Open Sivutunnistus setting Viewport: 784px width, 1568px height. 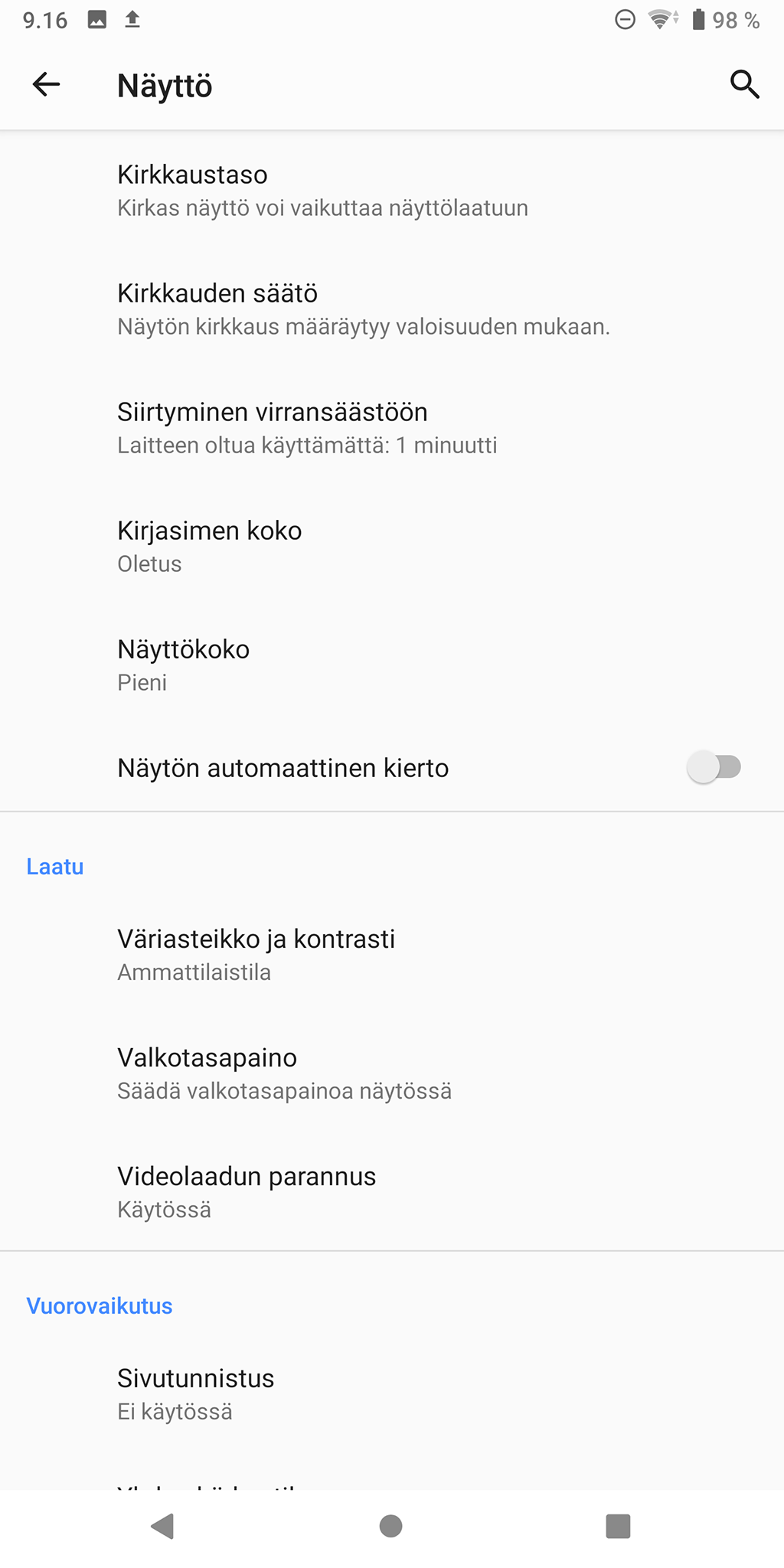coord(392,1394)
